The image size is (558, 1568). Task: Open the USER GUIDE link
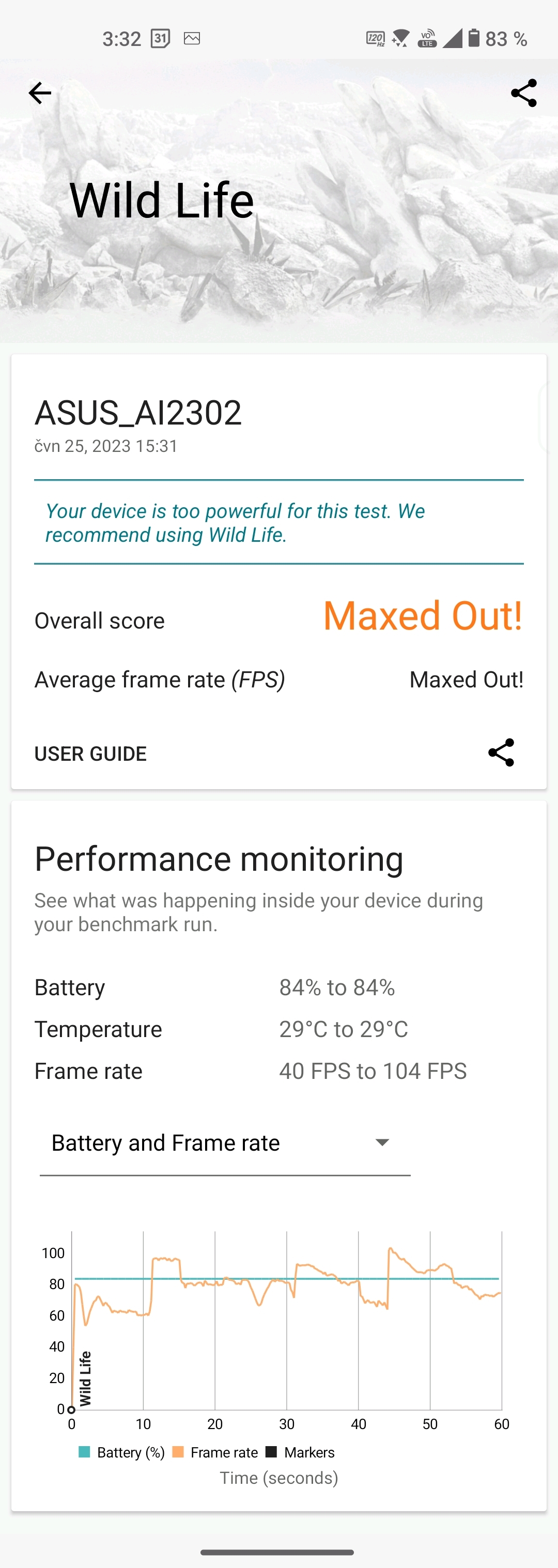point(90,753)
